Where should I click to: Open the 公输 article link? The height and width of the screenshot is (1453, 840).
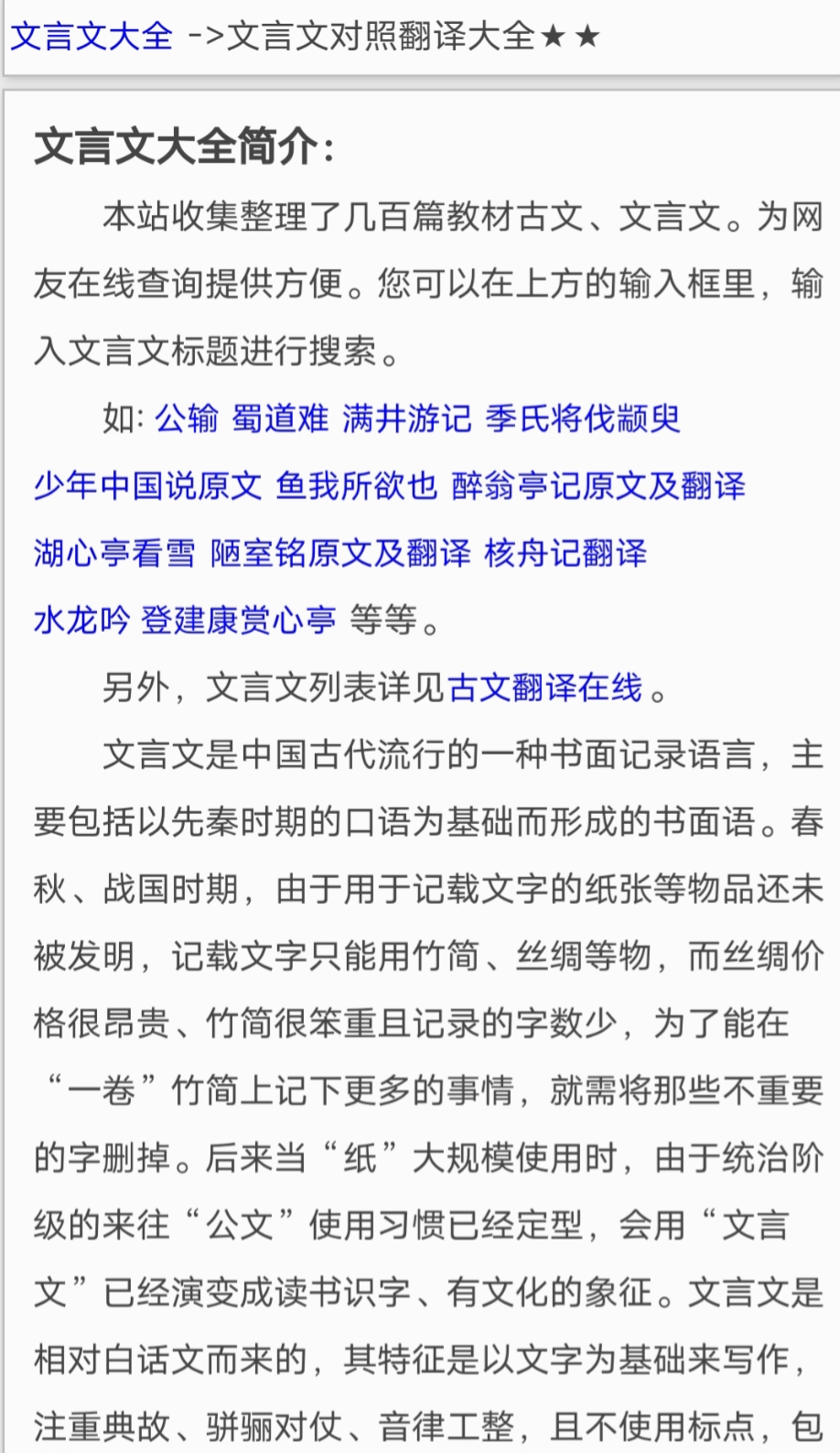pos(187,418)
